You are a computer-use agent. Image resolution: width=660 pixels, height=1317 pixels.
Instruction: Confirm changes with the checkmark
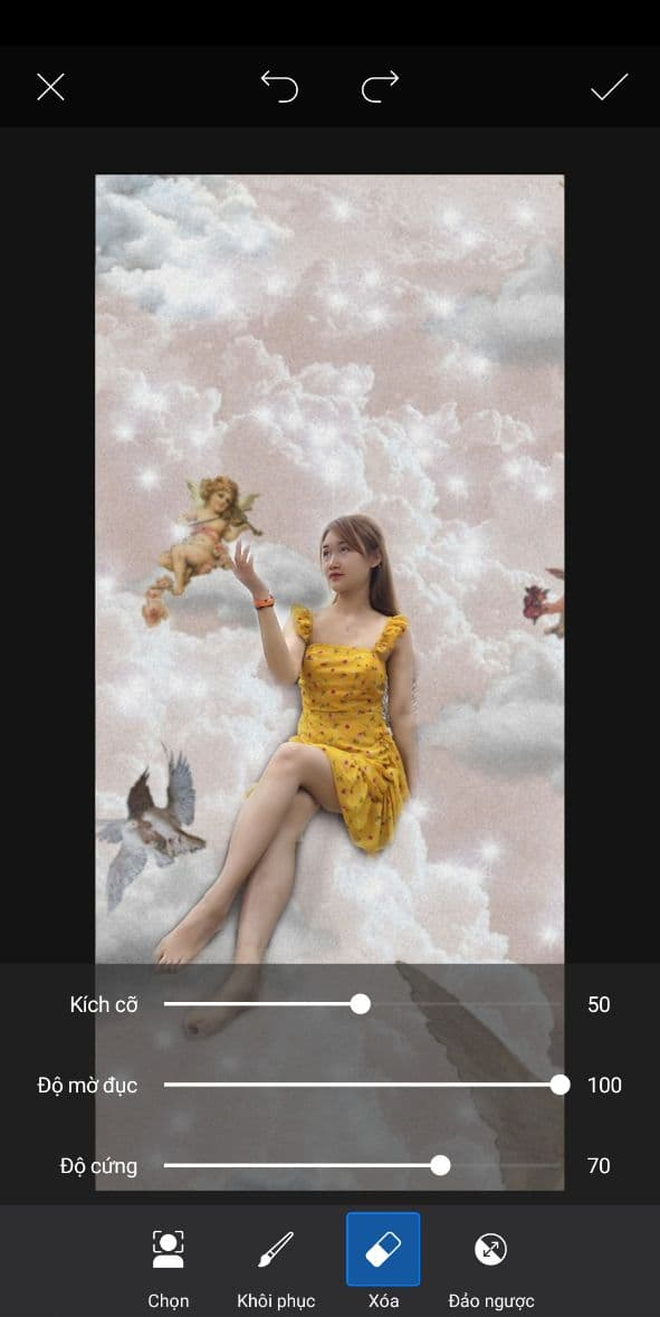pos(609,87)
